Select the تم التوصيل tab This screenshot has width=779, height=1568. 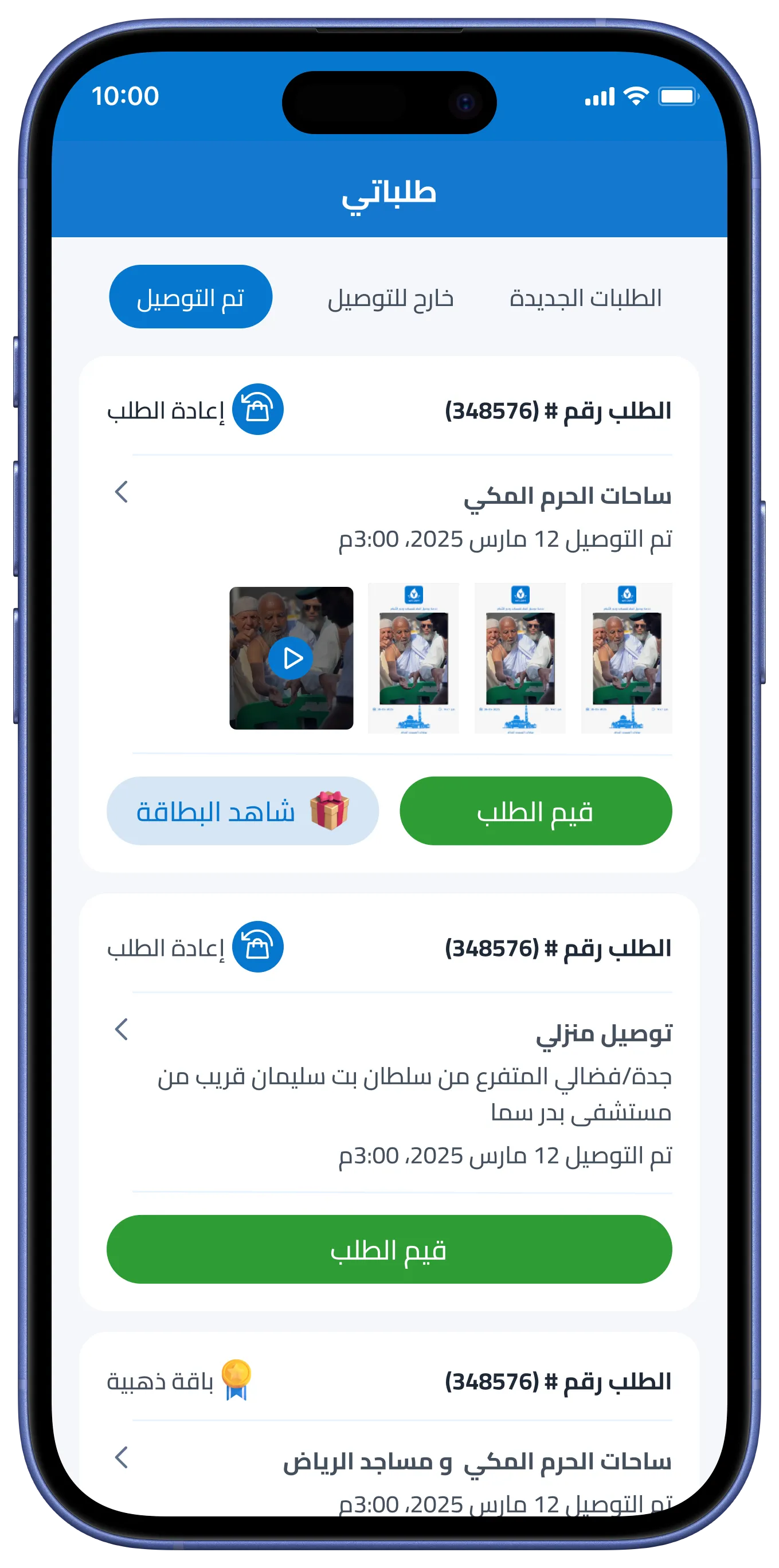click(x=190, y=297)
